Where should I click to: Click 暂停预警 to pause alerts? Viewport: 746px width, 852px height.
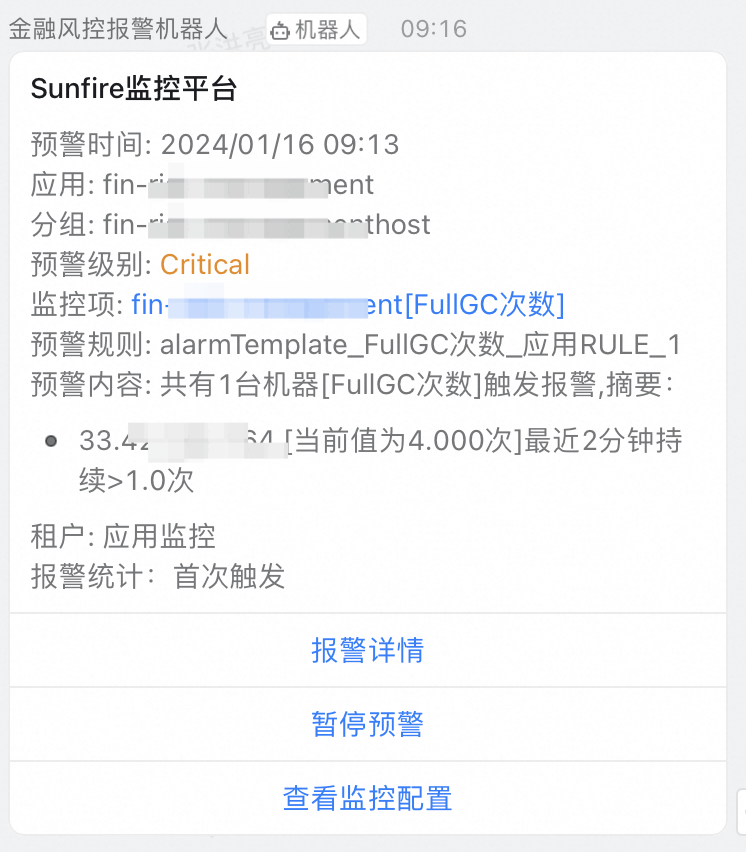(367, 724)
